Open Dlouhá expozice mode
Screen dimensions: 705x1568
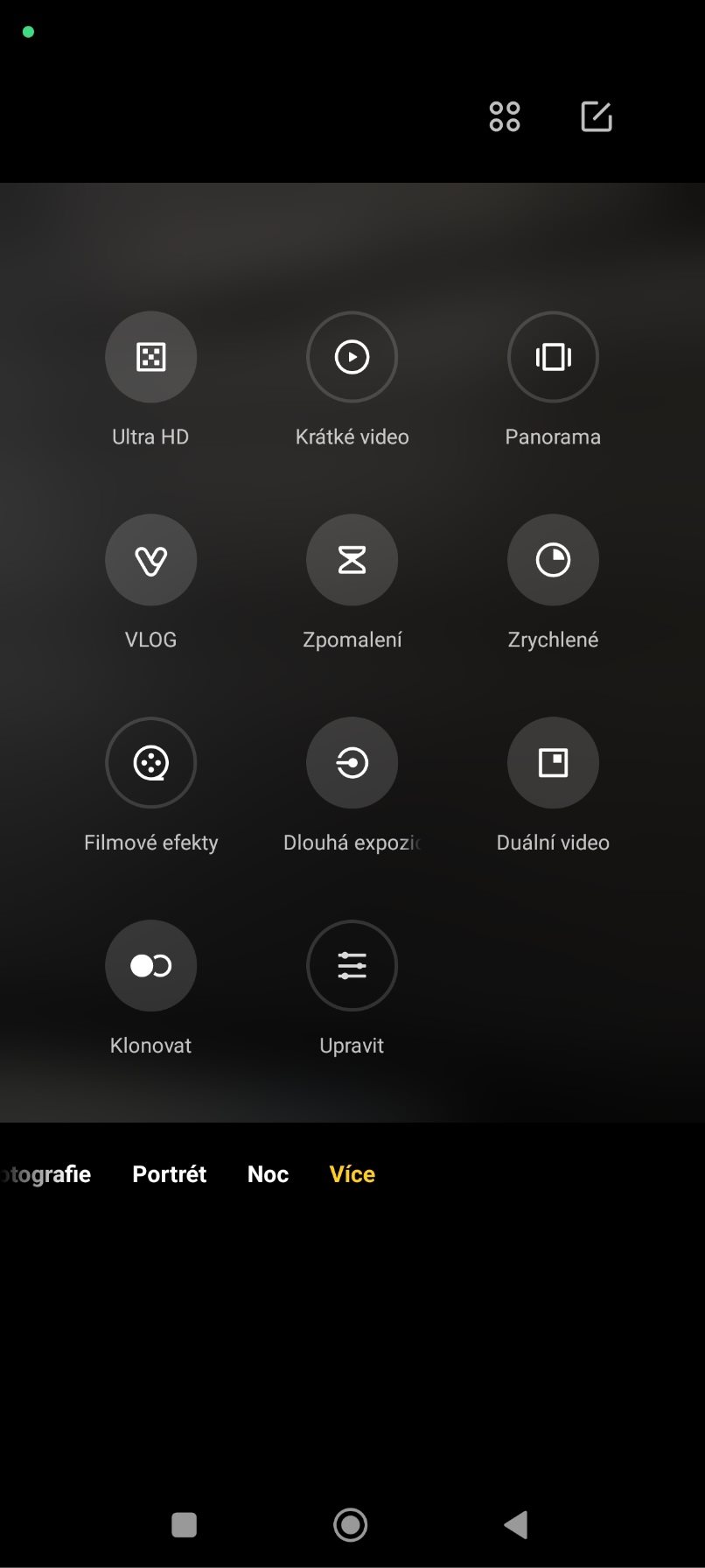(x=352, y=763)
